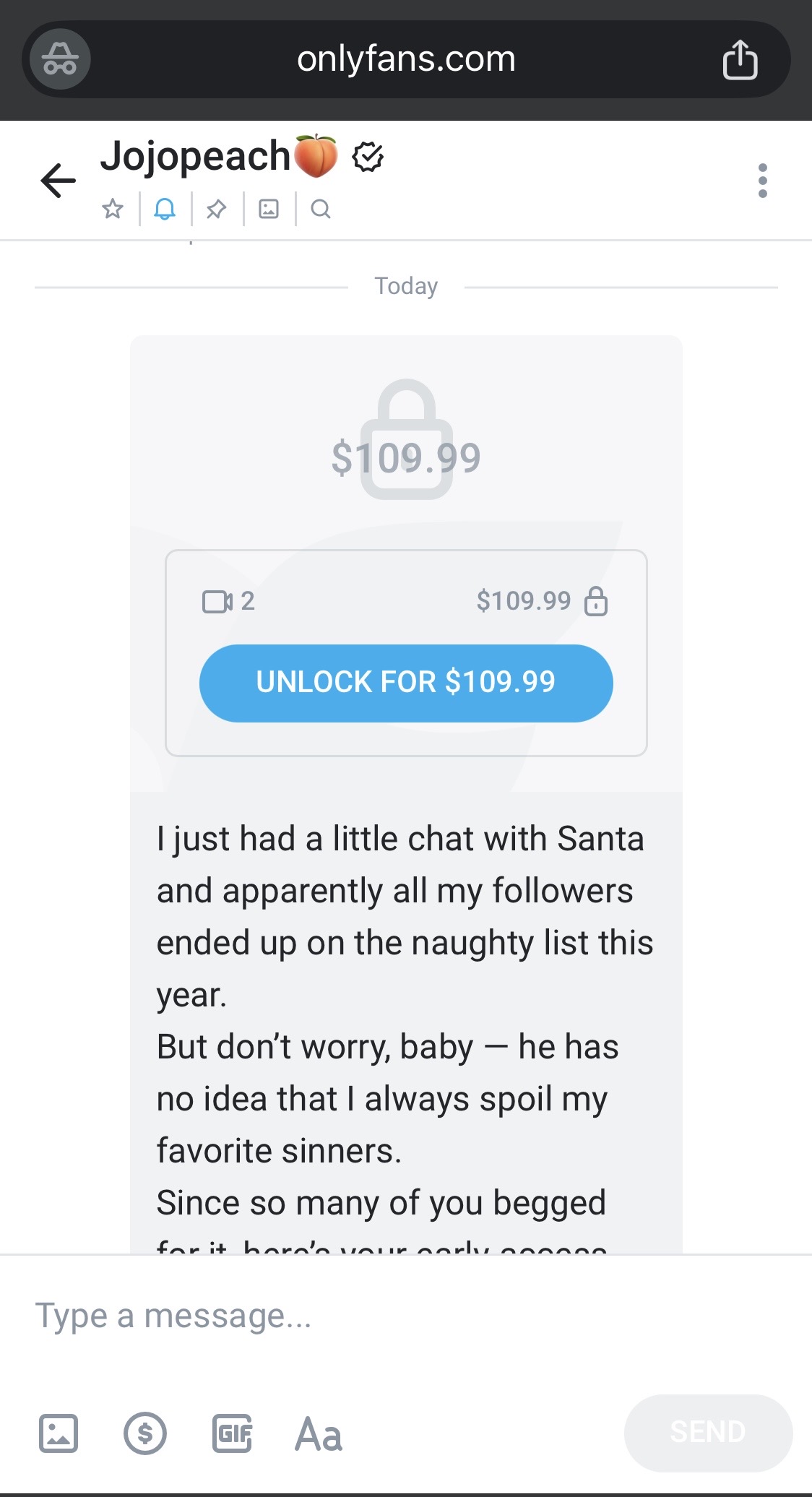The width and height of the screenshot is (812, 1497).
Task: Add this chat to favorites with the star
Action: pos(113,210)
